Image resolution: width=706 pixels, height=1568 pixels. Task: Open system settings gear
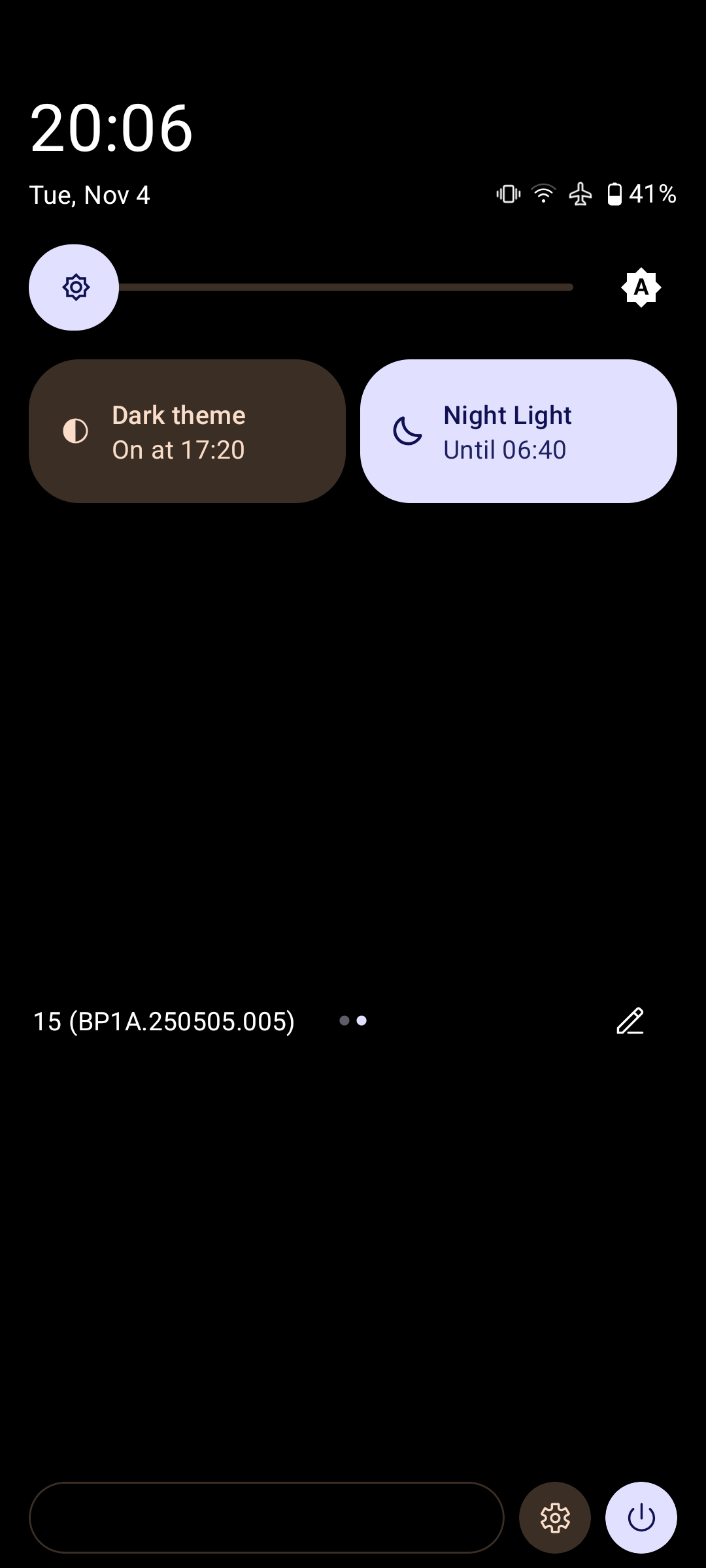pos(555,1517)
